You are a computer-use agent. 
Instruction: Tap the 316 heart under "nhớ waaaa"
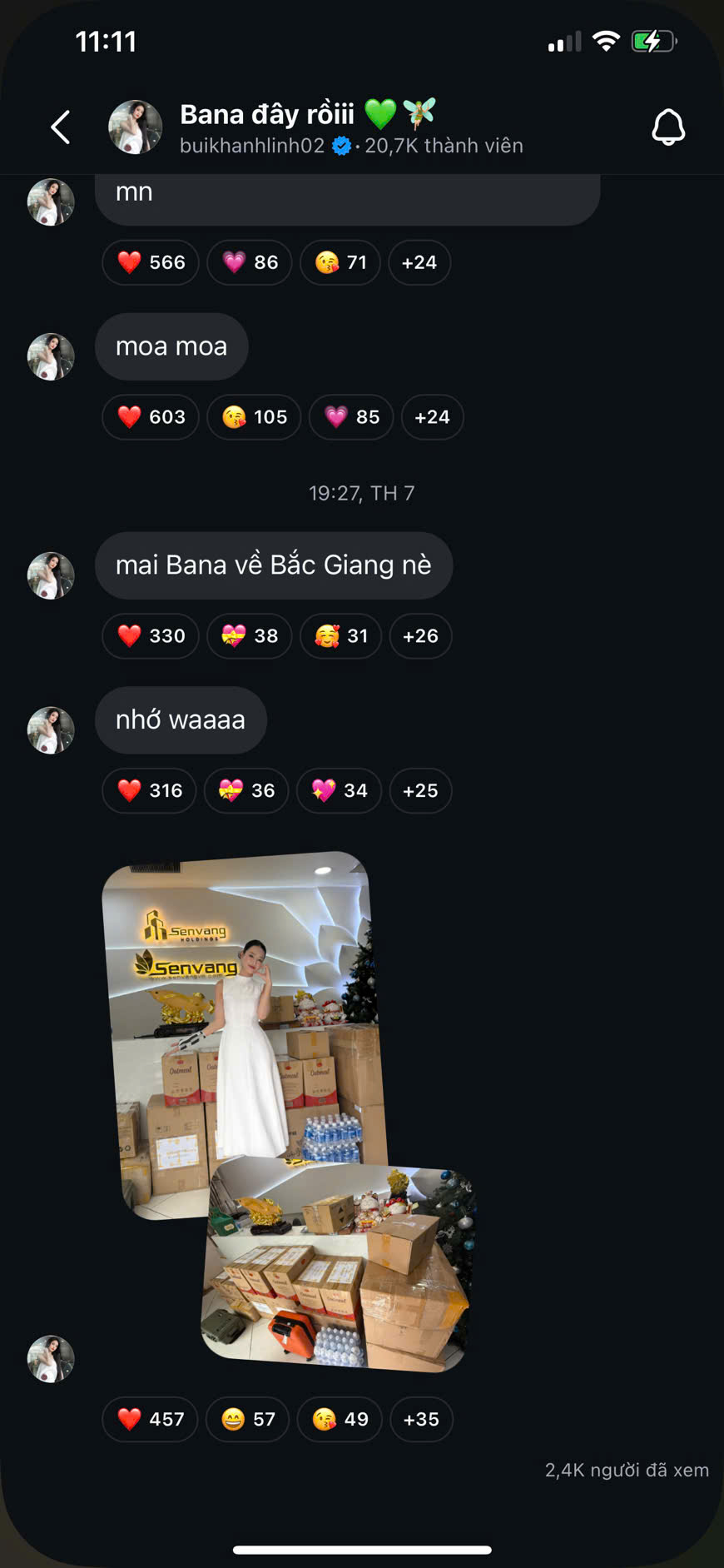coord(150,791)
